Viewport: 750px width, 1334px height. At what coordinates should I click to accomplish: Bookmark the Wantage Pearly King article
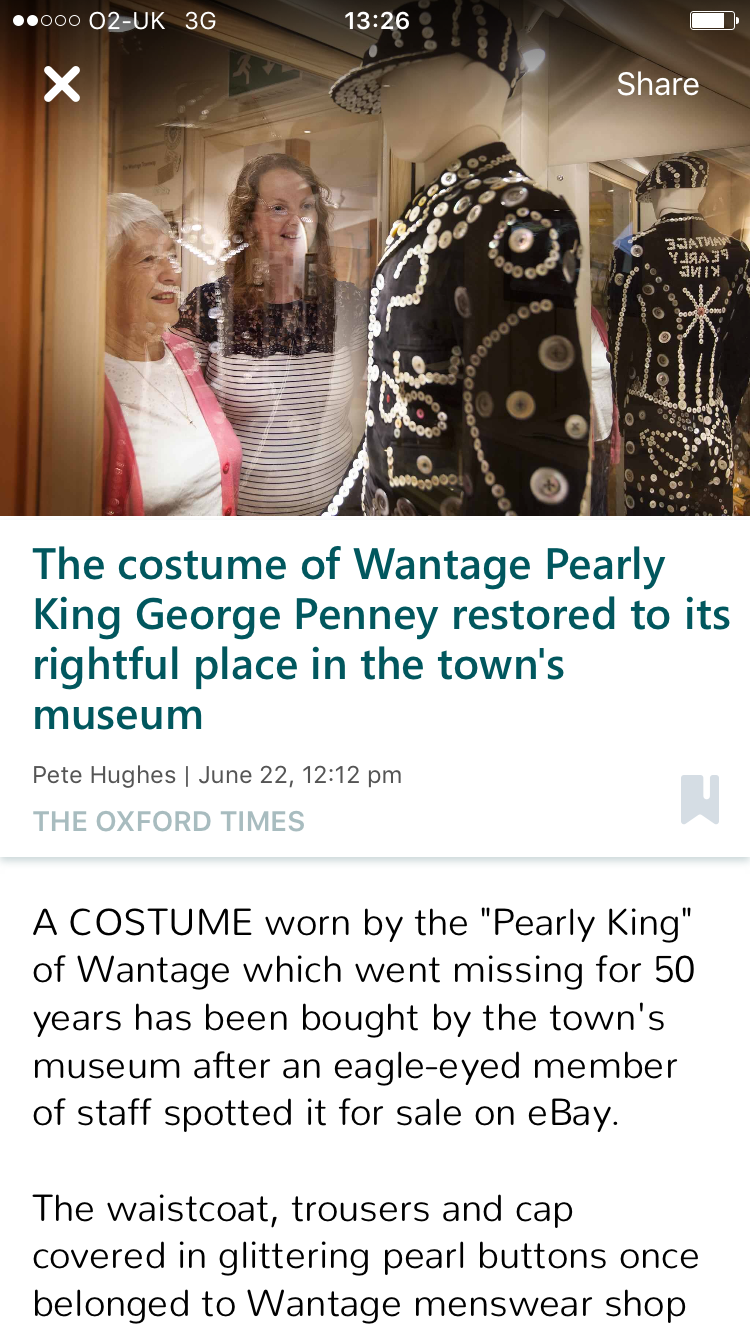pos(699,799)
